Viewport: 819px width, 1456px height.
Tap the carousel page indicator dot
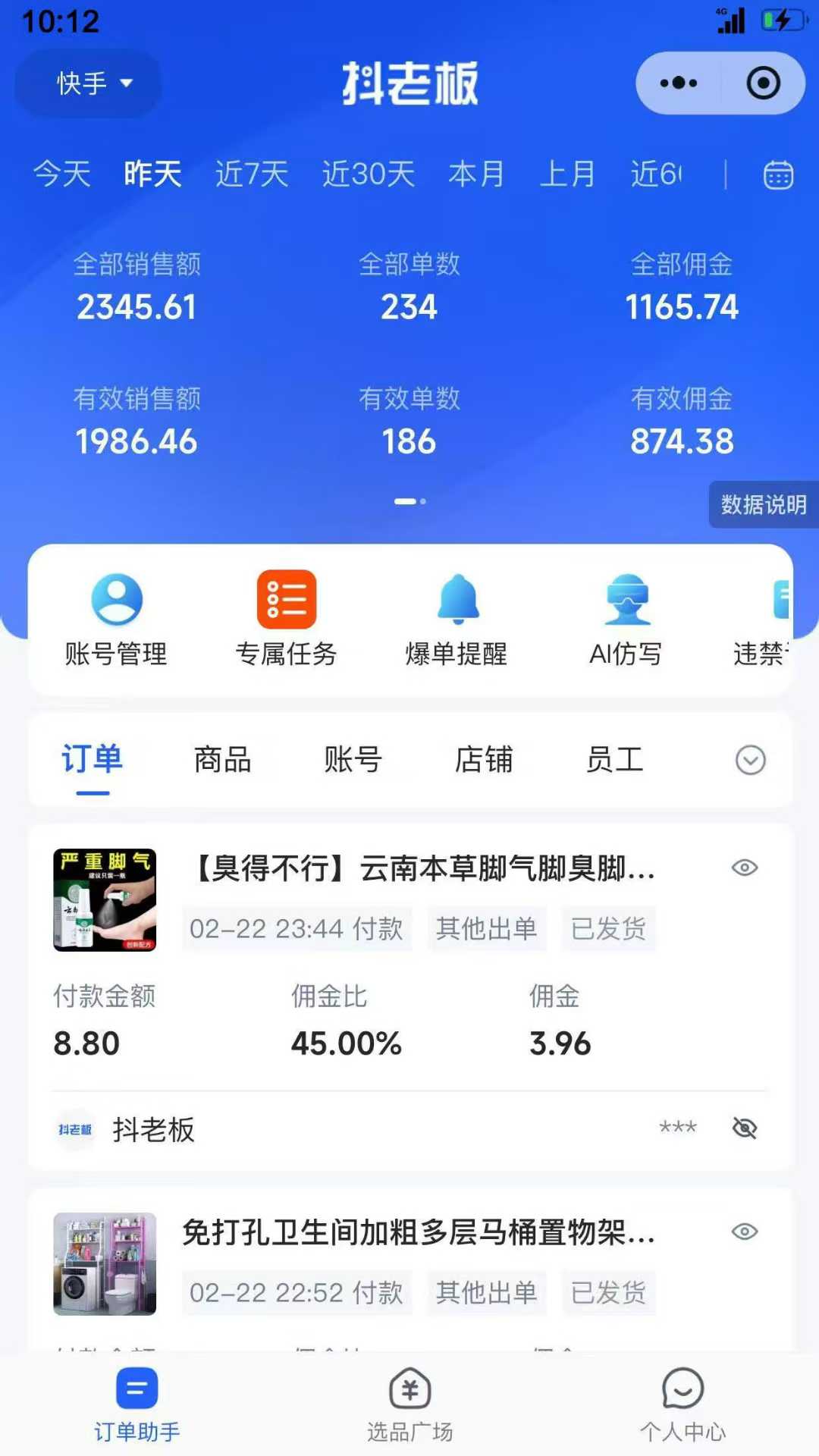coord(409,501)
